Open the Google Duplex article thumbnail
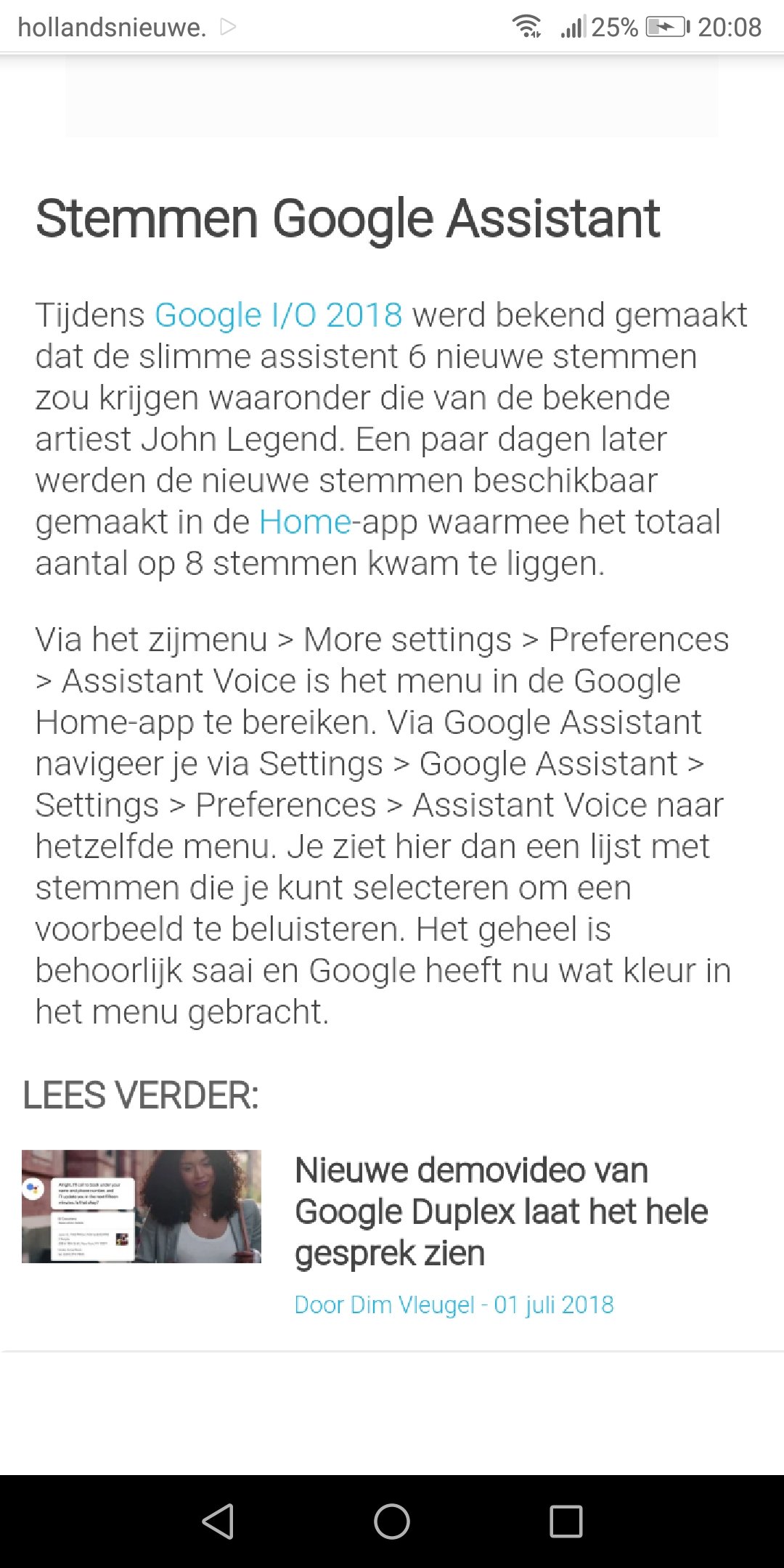784x1568 pixels. coord(142,1206)
